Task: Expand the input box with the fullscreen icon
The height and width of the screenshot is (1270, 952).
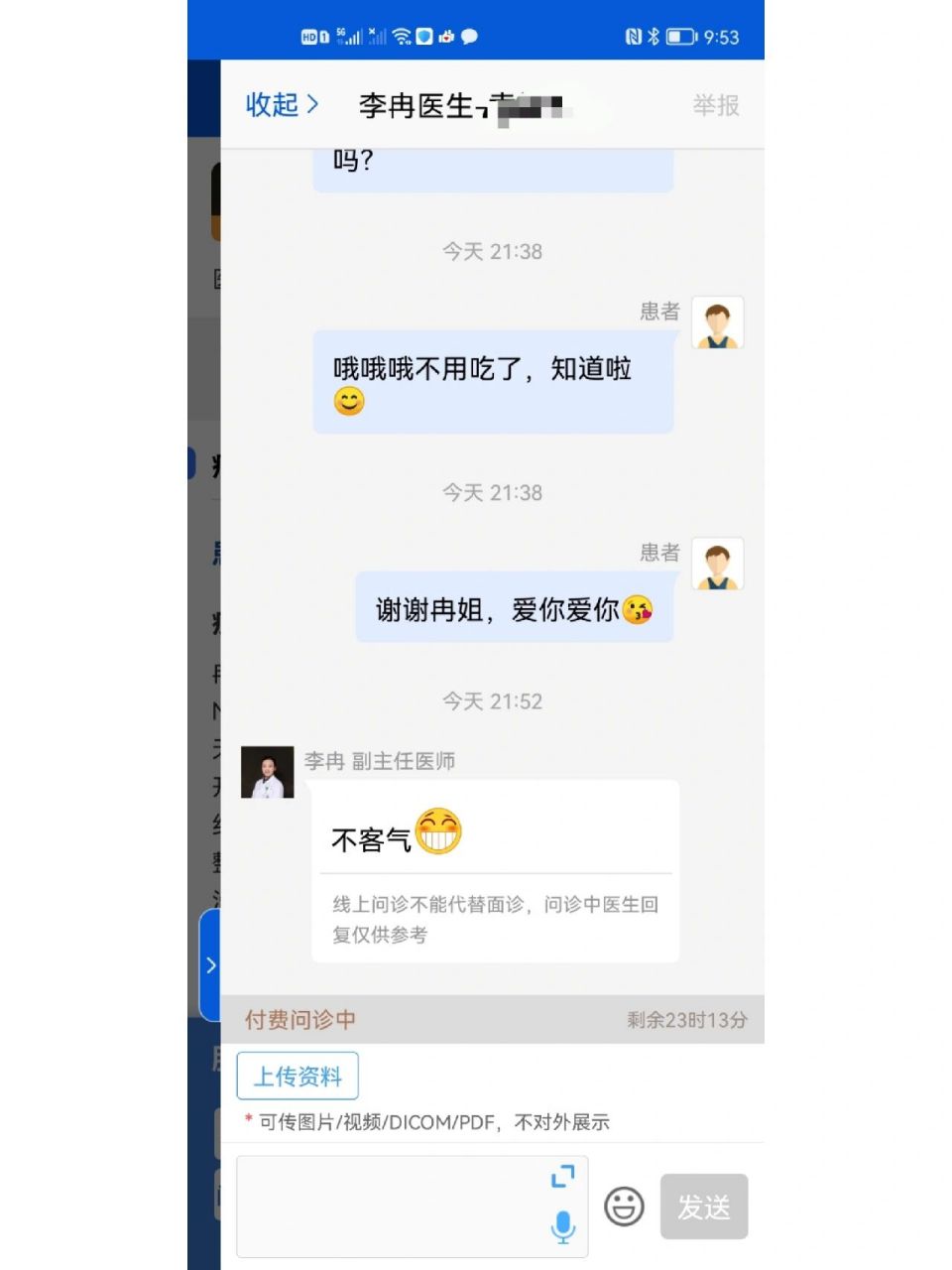Action: [x=563, y=1177]
